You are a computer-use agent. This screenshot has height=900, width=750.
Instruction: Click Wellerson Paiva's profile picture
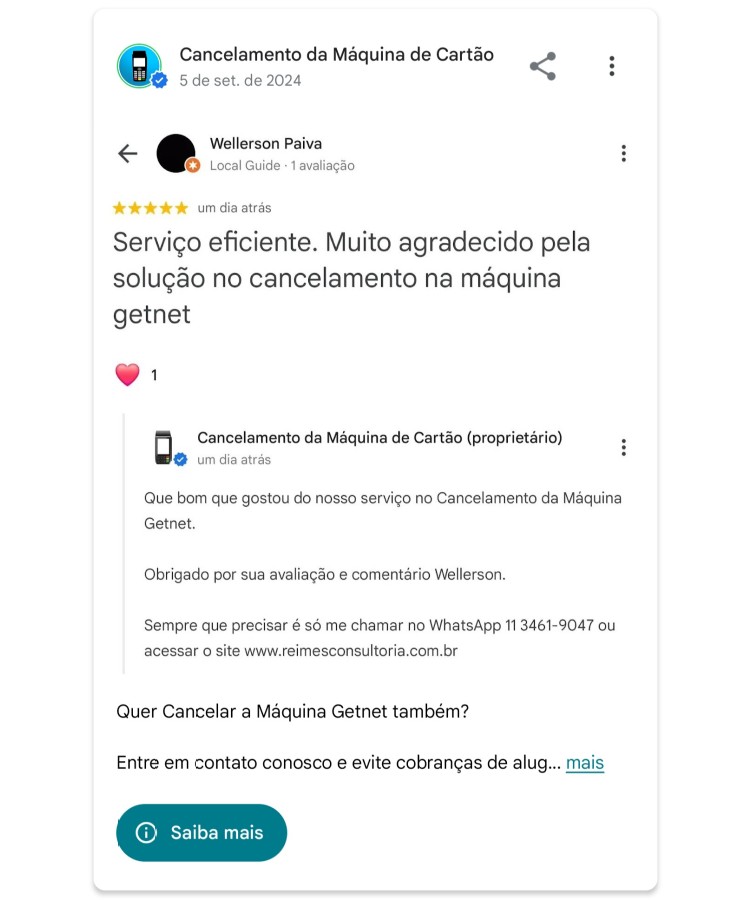pyautogui.click(x=175, y=152)
